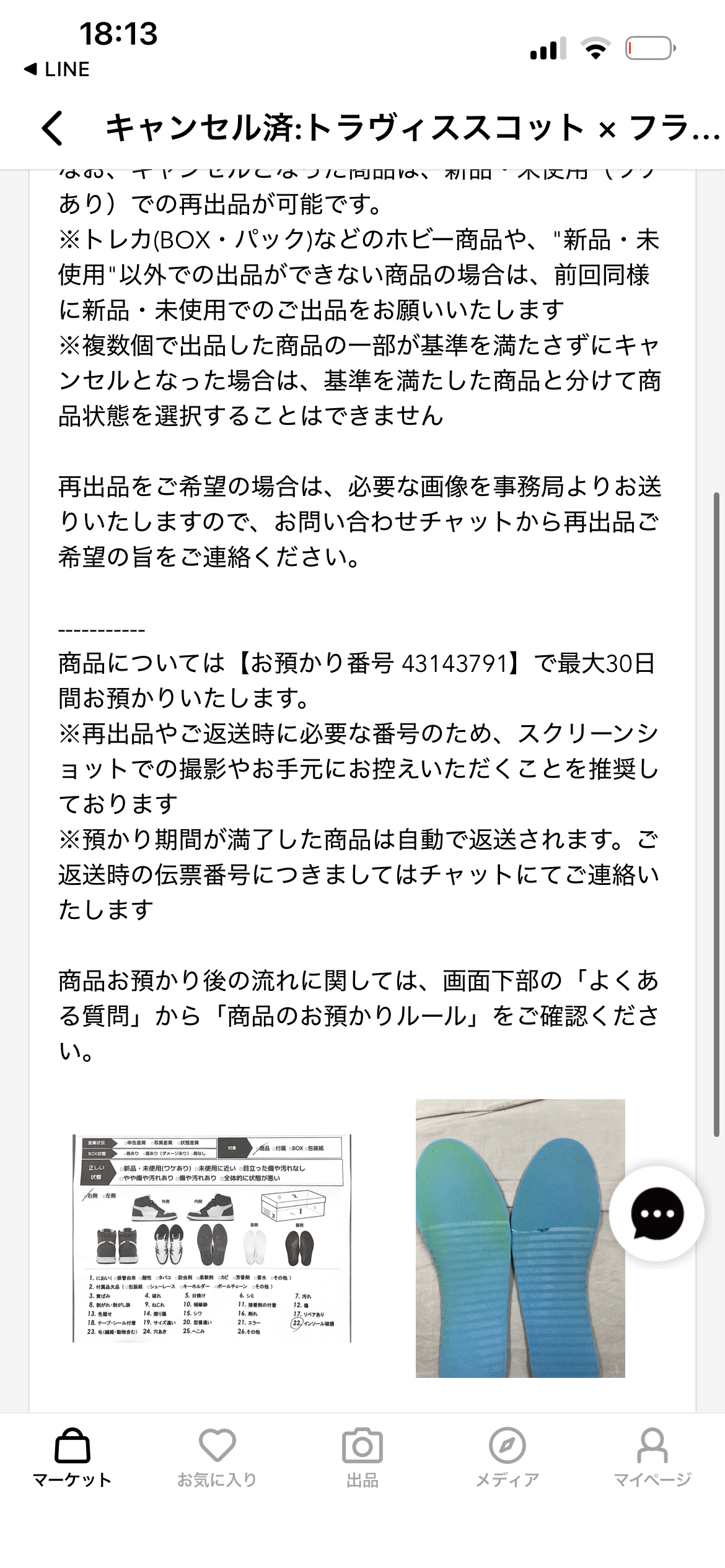View the blue insole photo
Screen dimensions: 725x1568
tap(520, 1239)
